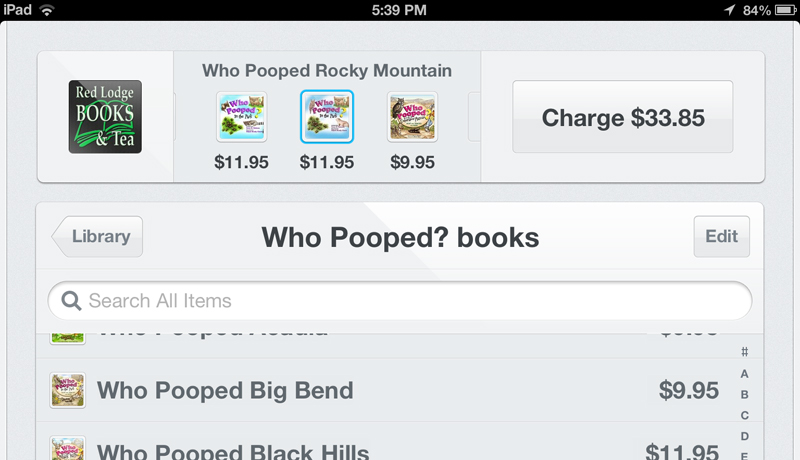Tap Edit for Who Pooped? books

[x=721, y=237]
